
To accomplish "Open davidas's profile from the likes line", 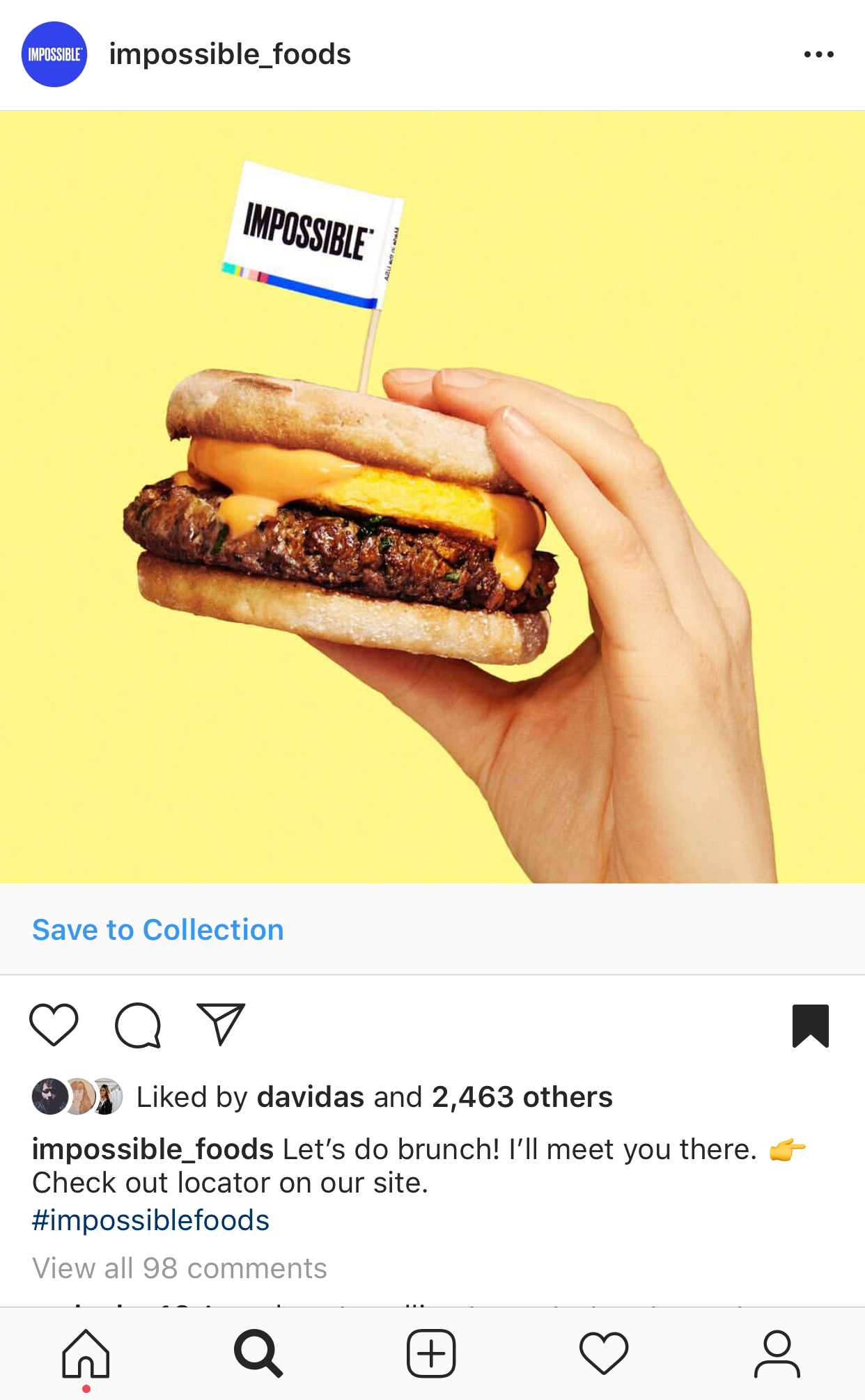I will [311, 1097].
